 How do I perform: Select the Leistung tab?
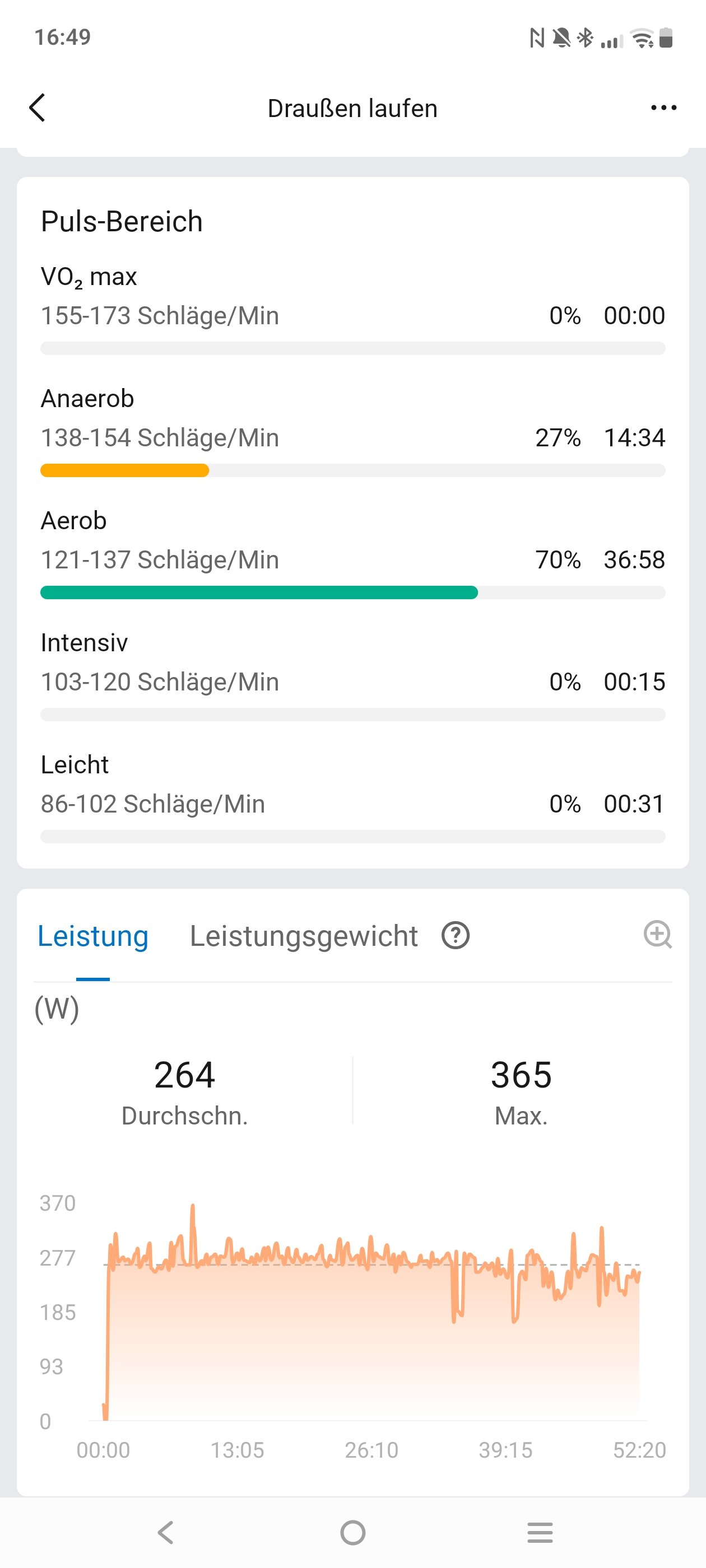click(x=93, y=936)
